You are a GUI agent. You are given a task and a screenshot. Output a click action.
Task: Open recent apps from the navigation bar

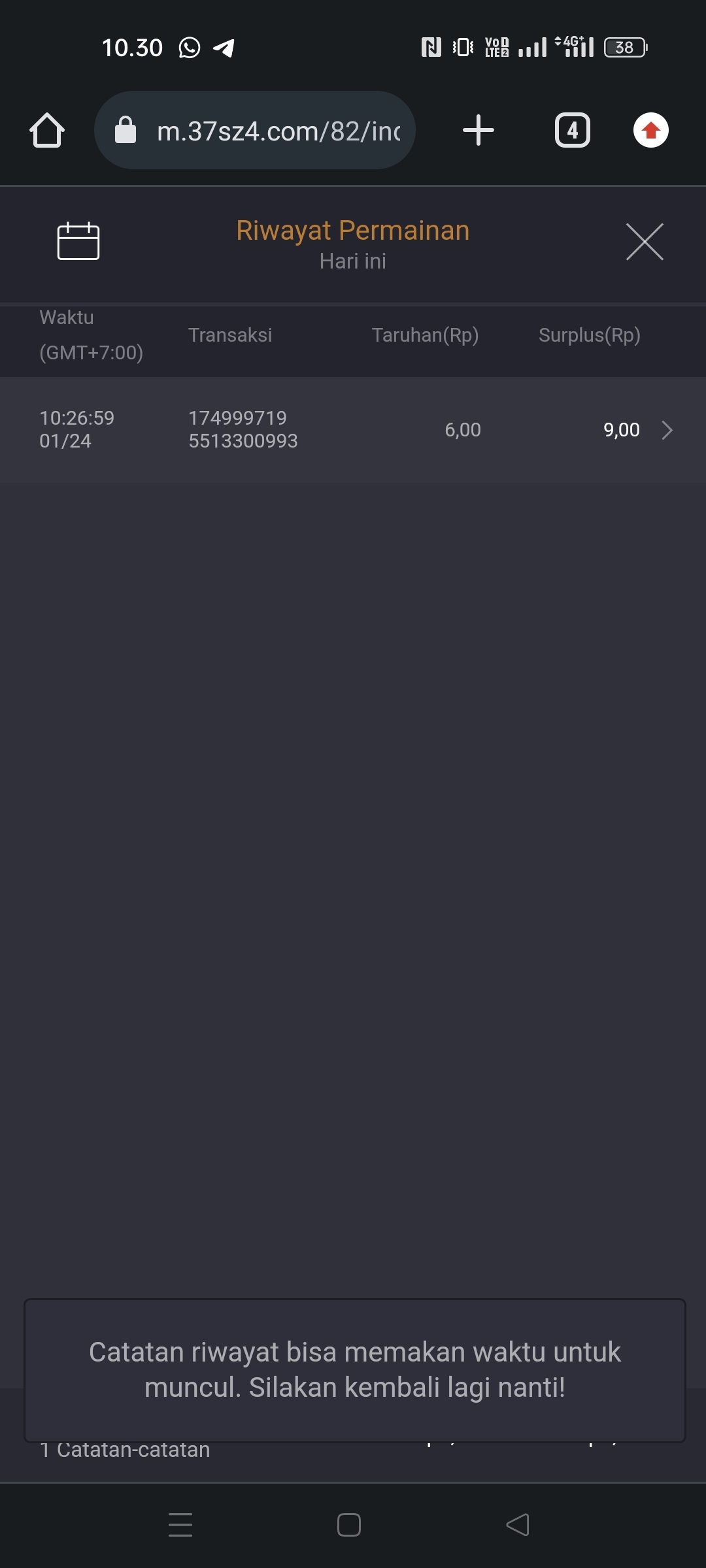tap(180, 1525)
